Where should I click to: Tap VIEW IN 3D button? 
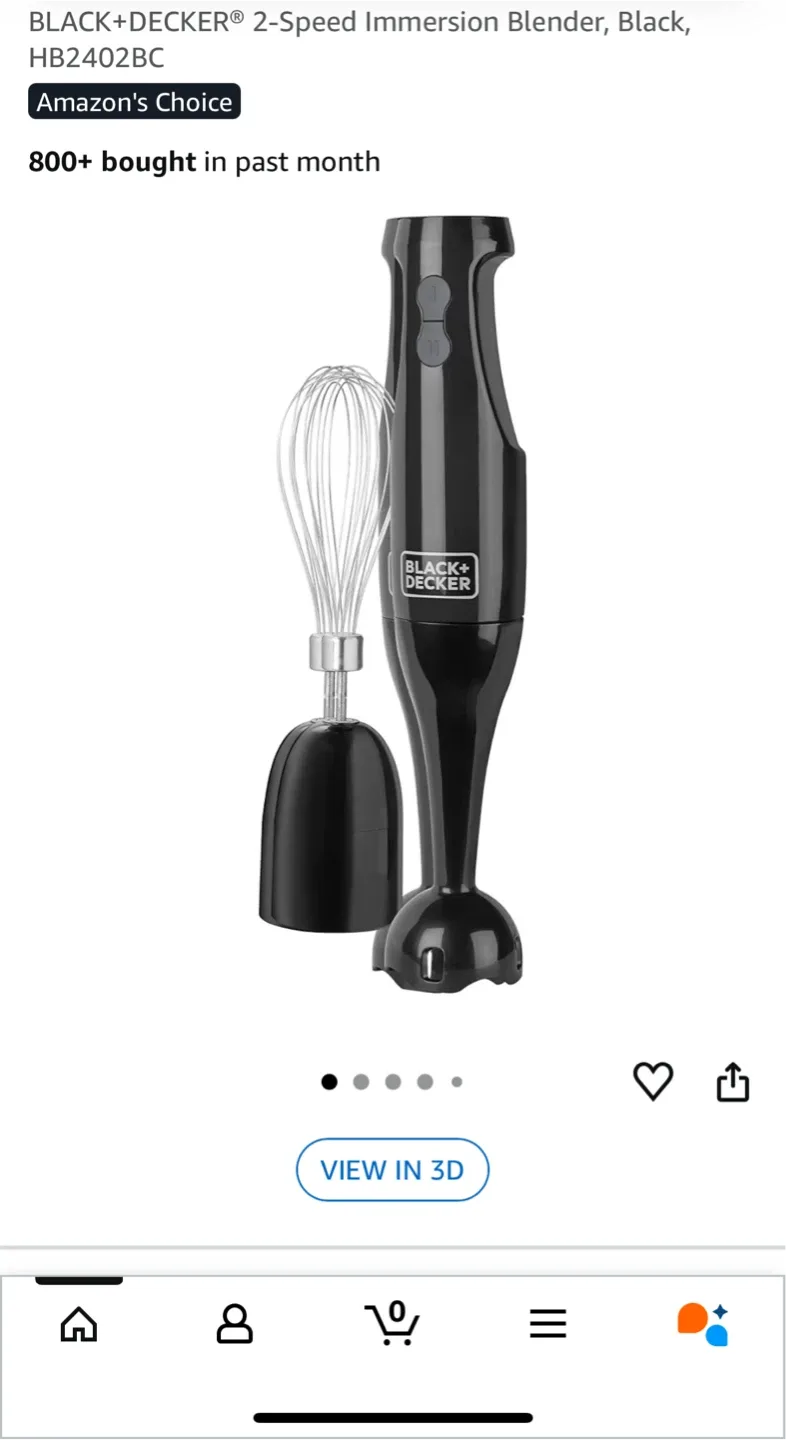(x=392, y=1170)
